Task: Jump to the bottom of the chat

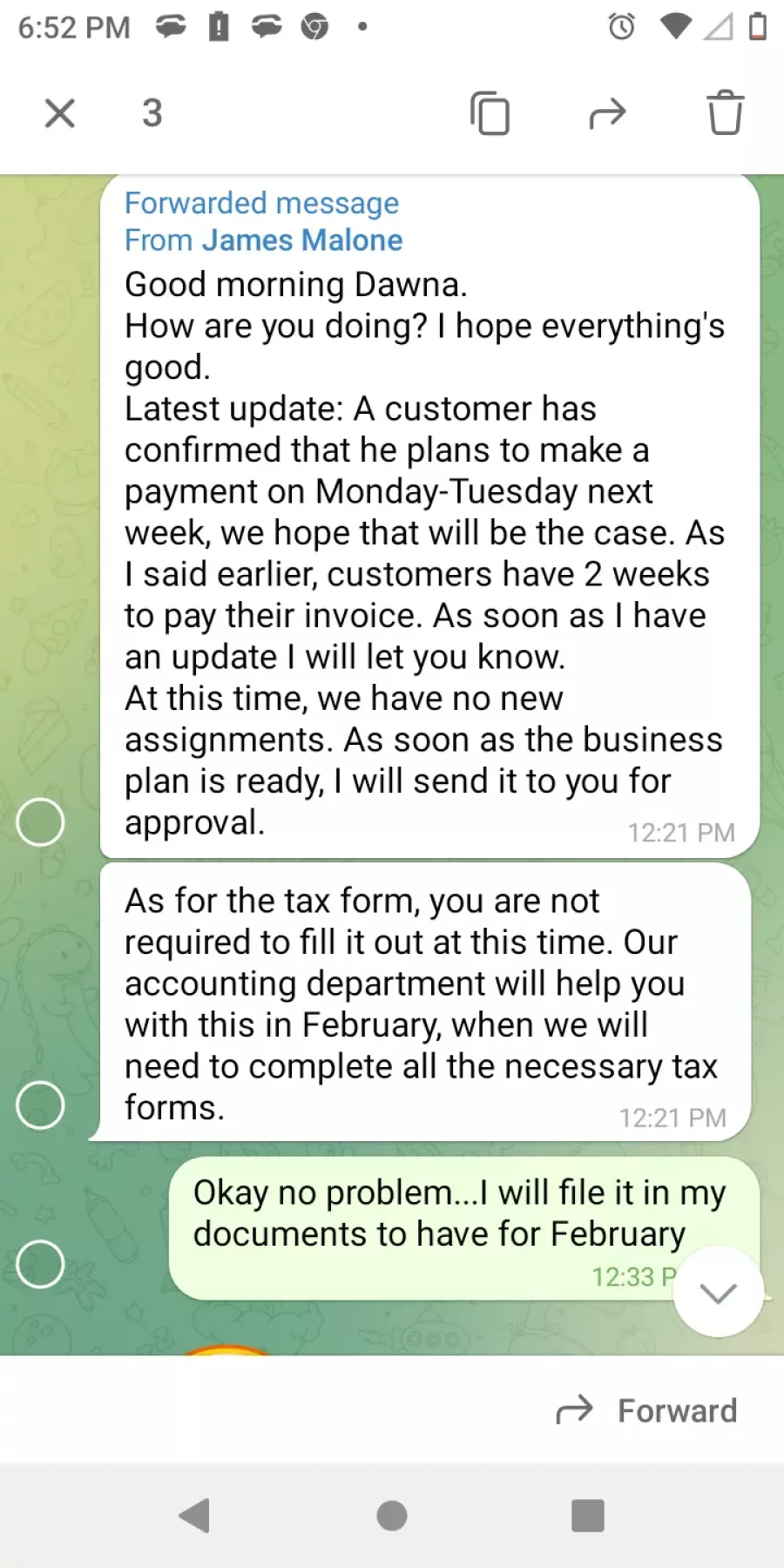Action: tap(719, 1294)
